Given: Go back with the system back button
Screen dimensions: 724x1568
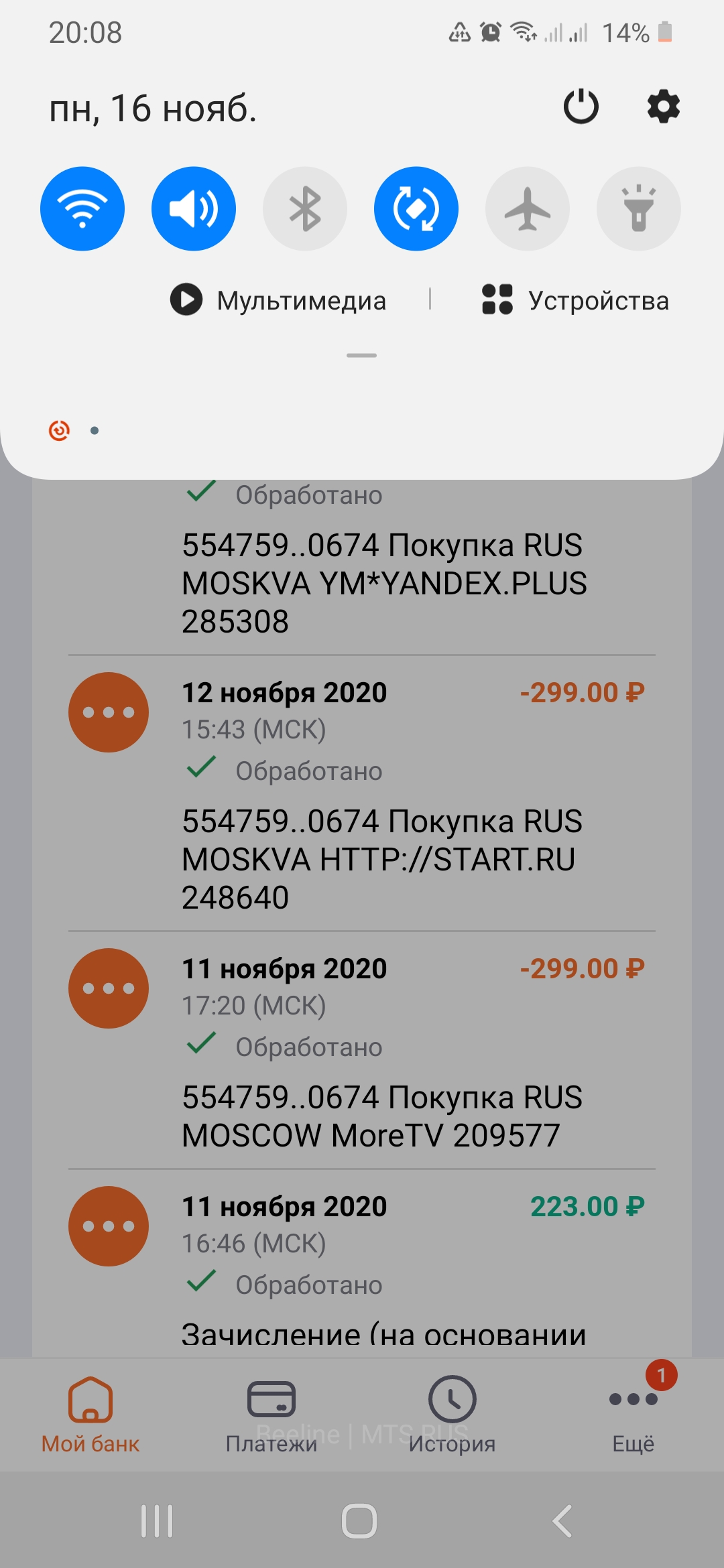Looking at the screenshot, I should 562,1520.
